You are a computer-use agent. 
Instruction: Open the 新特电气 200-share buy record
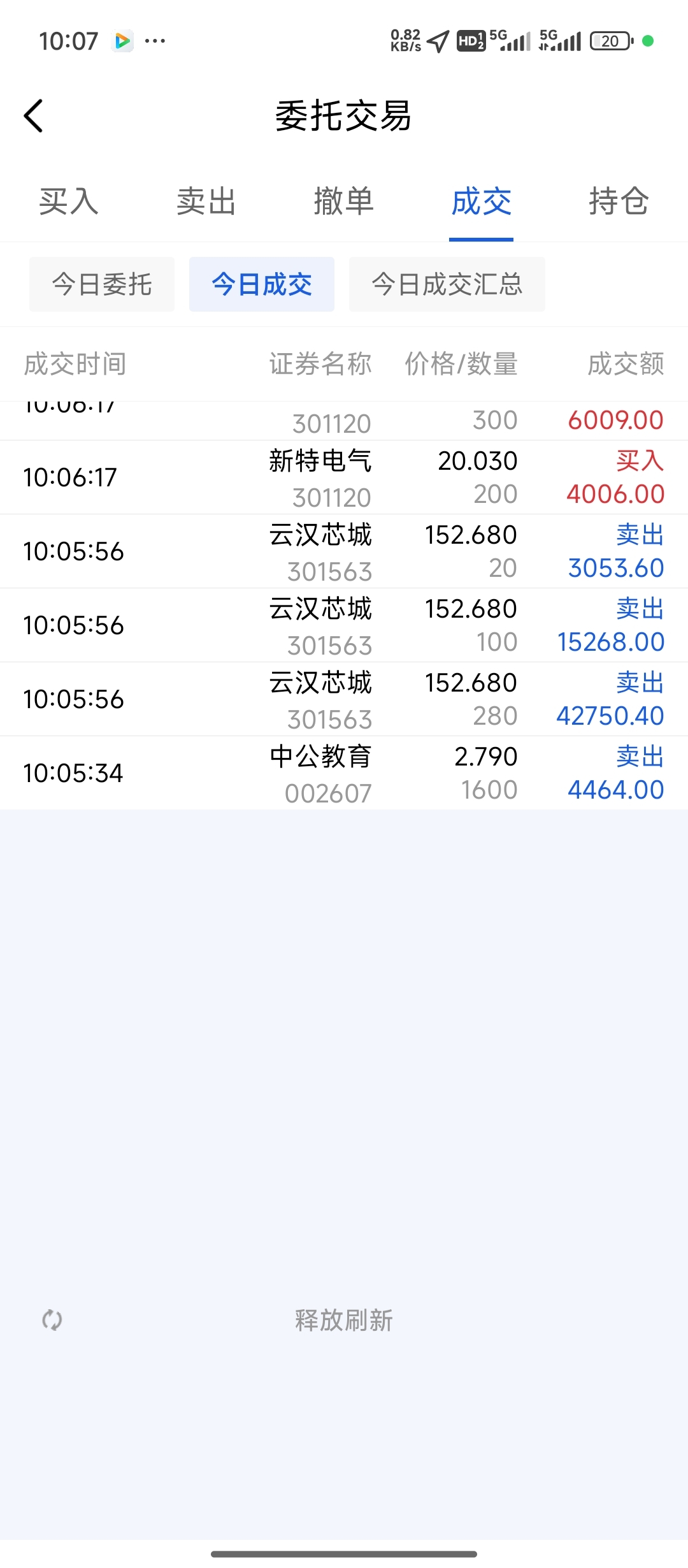tap(344, 477)
